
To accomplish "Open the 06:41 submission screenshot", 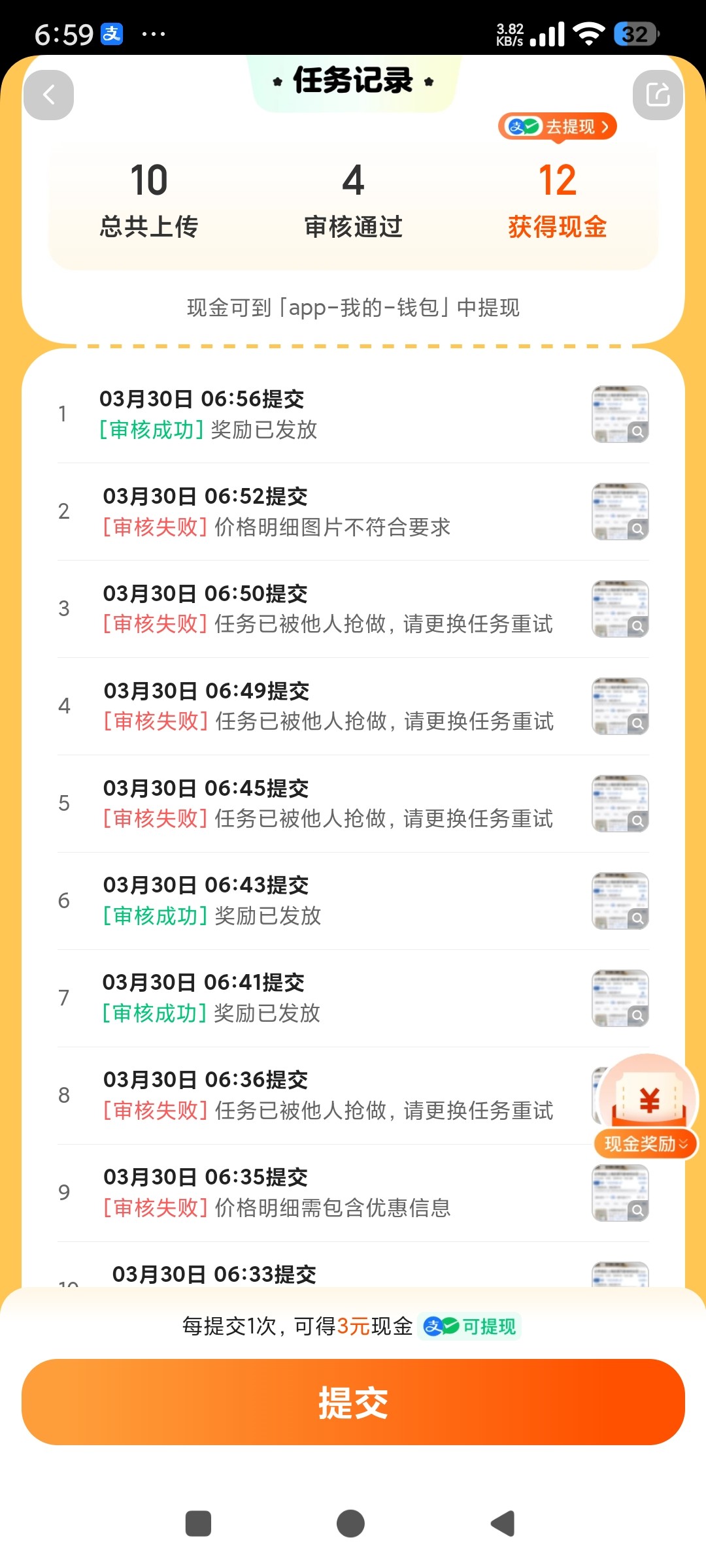I will (620, 998).
